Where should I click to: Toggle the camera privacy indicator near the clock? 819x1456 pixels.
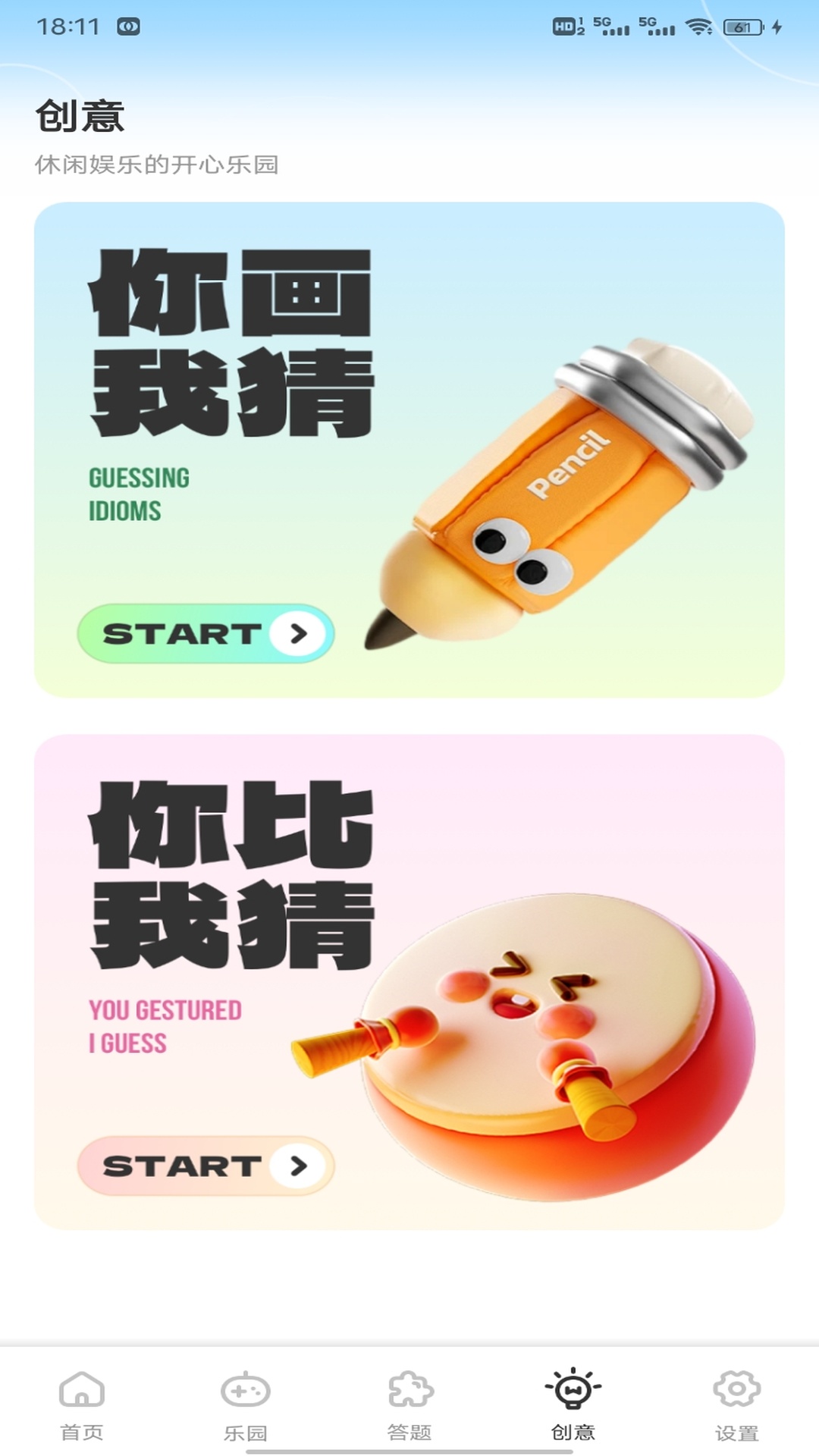[x=129, y=27]
